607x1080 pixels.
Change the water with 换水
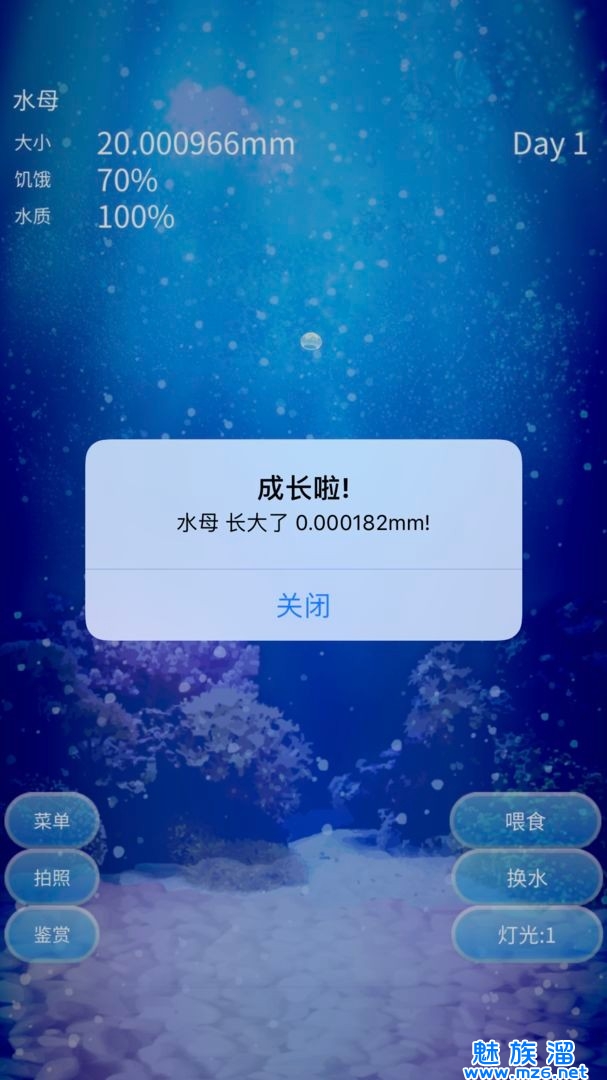pyautogui.click(x=526, y=878)
